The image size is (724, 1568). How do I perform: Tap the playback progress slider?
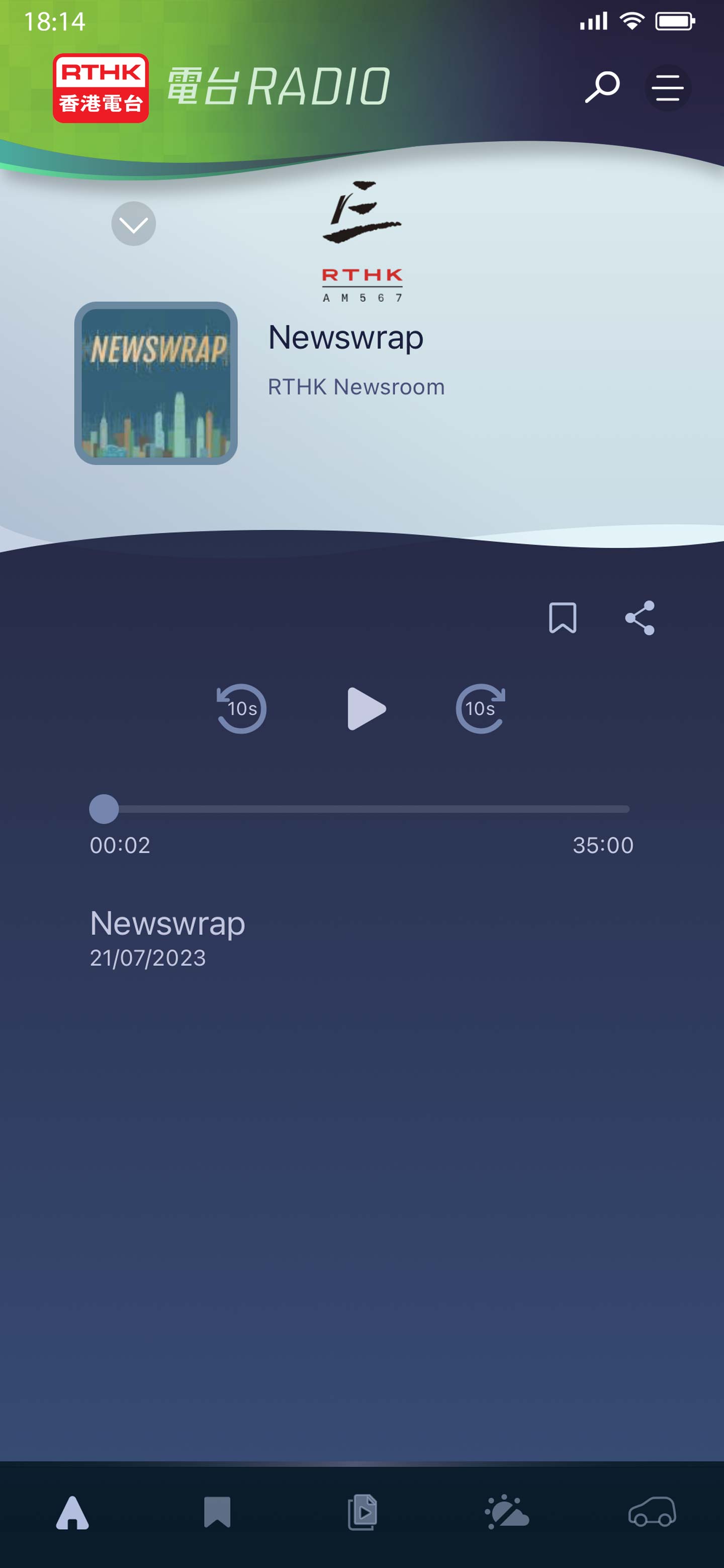pos(359,809)
